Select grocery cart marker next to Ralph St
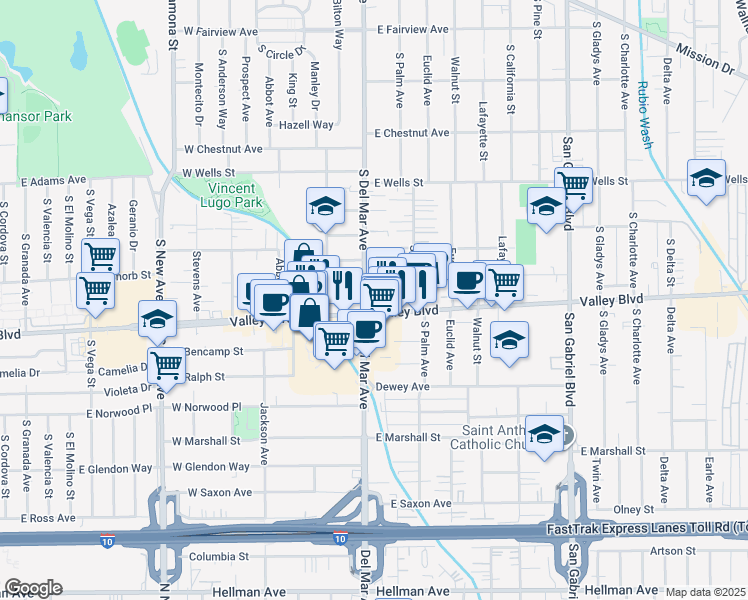Screen dimensions: 748x600 tap(166, 368)
